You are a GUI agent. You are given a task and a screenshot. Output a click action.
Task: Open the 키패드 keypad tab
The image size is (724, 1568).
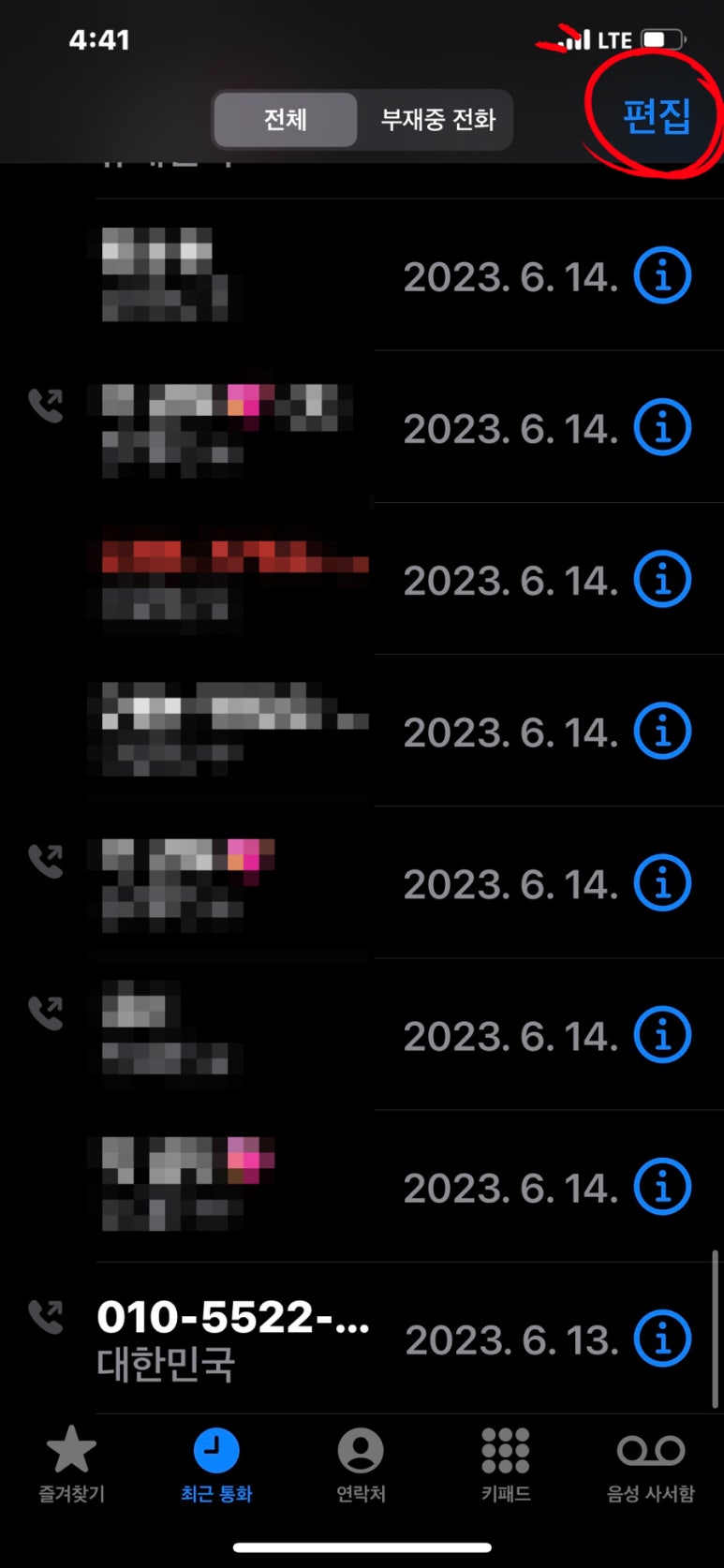506,1464
